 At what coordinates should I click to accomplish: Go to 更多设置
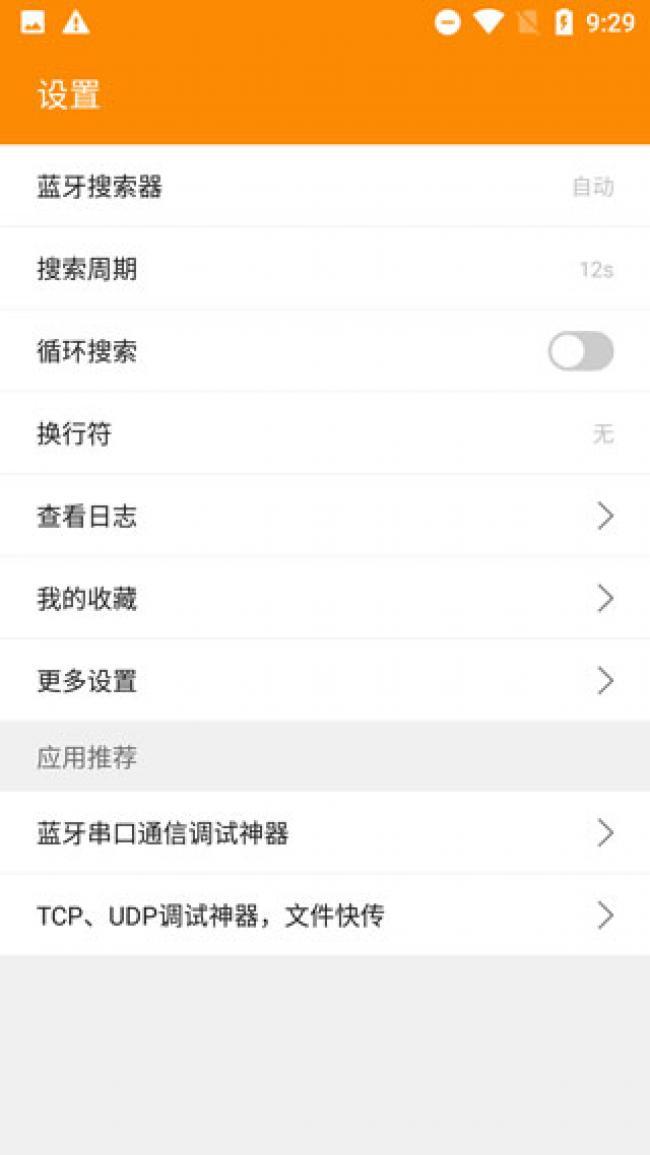[325, 681]
